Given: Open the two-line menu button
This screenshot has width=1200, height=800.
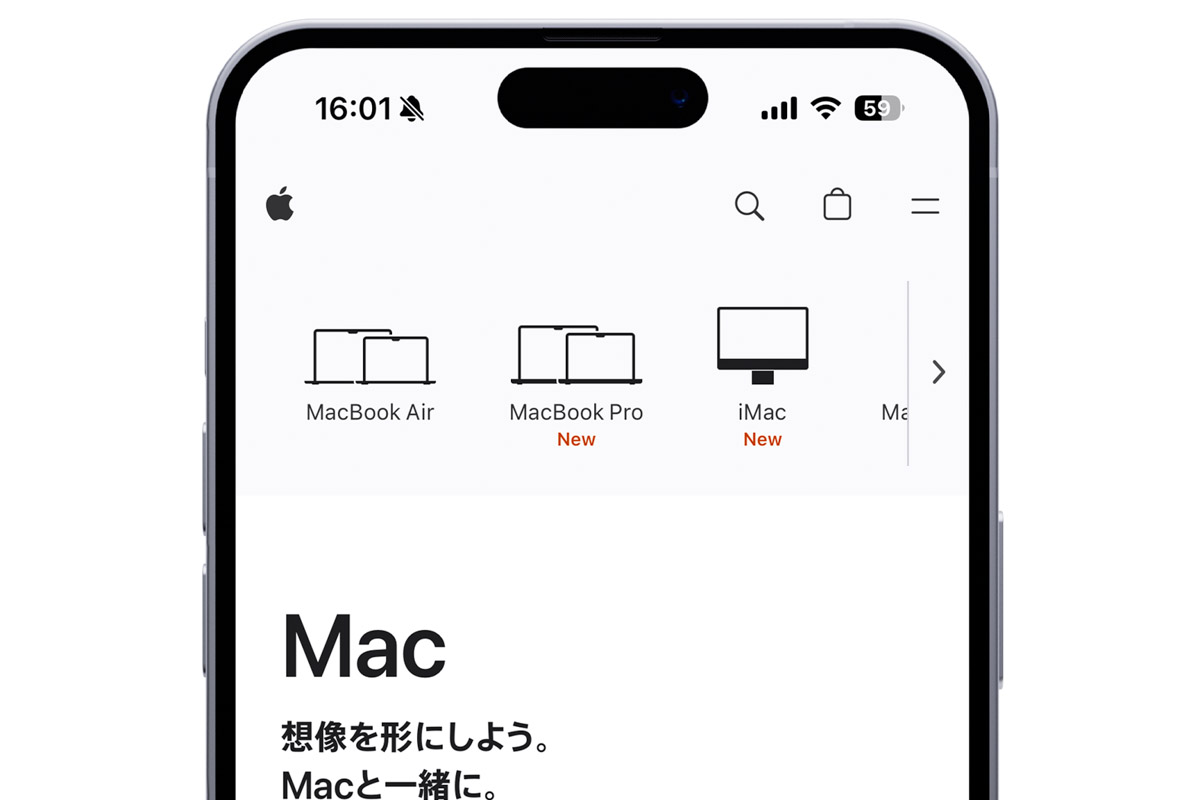Looking at the screenshot, I should 925,206.
